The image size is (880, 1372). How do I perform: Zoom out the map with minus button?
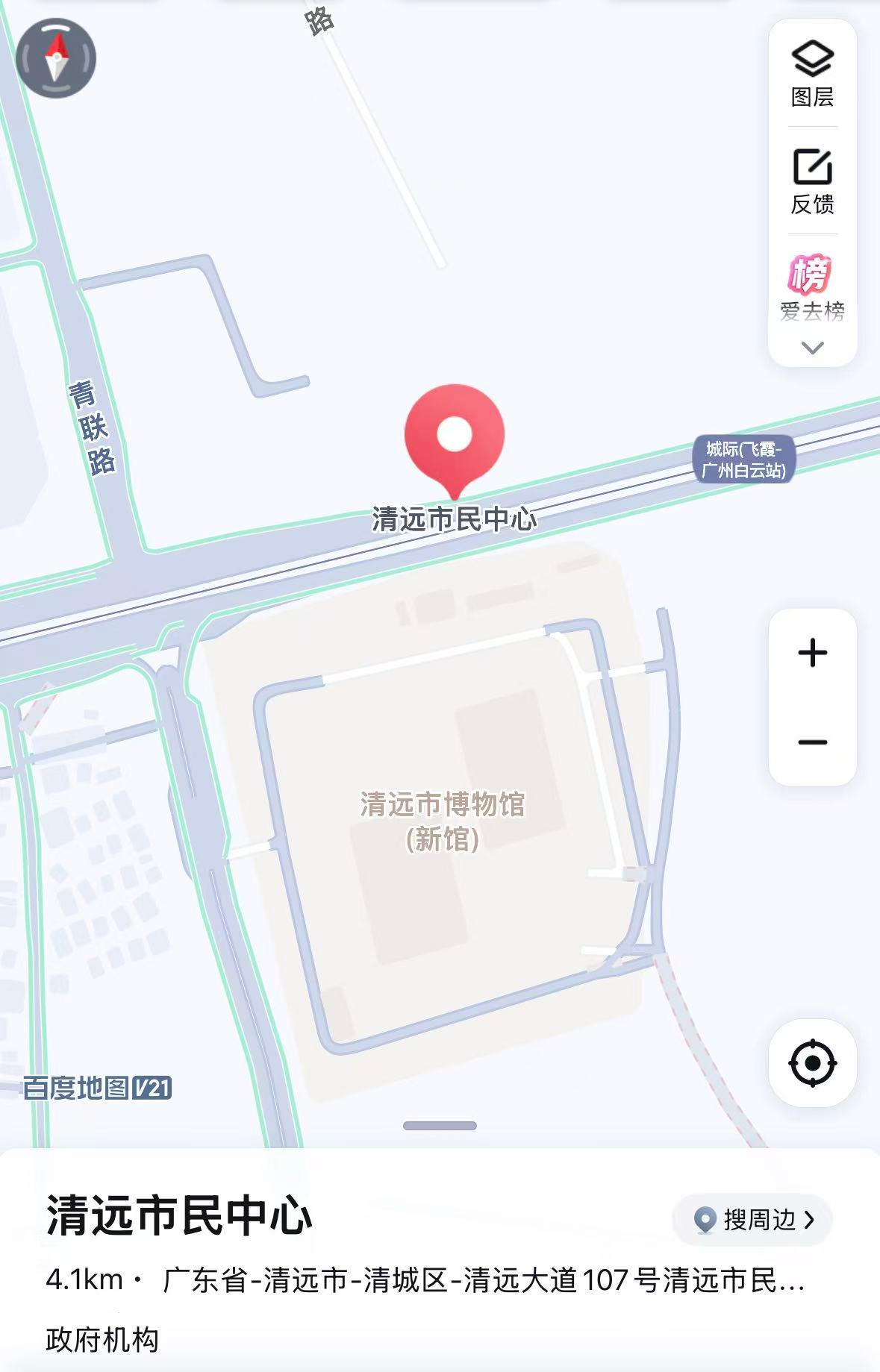(812, 742)
